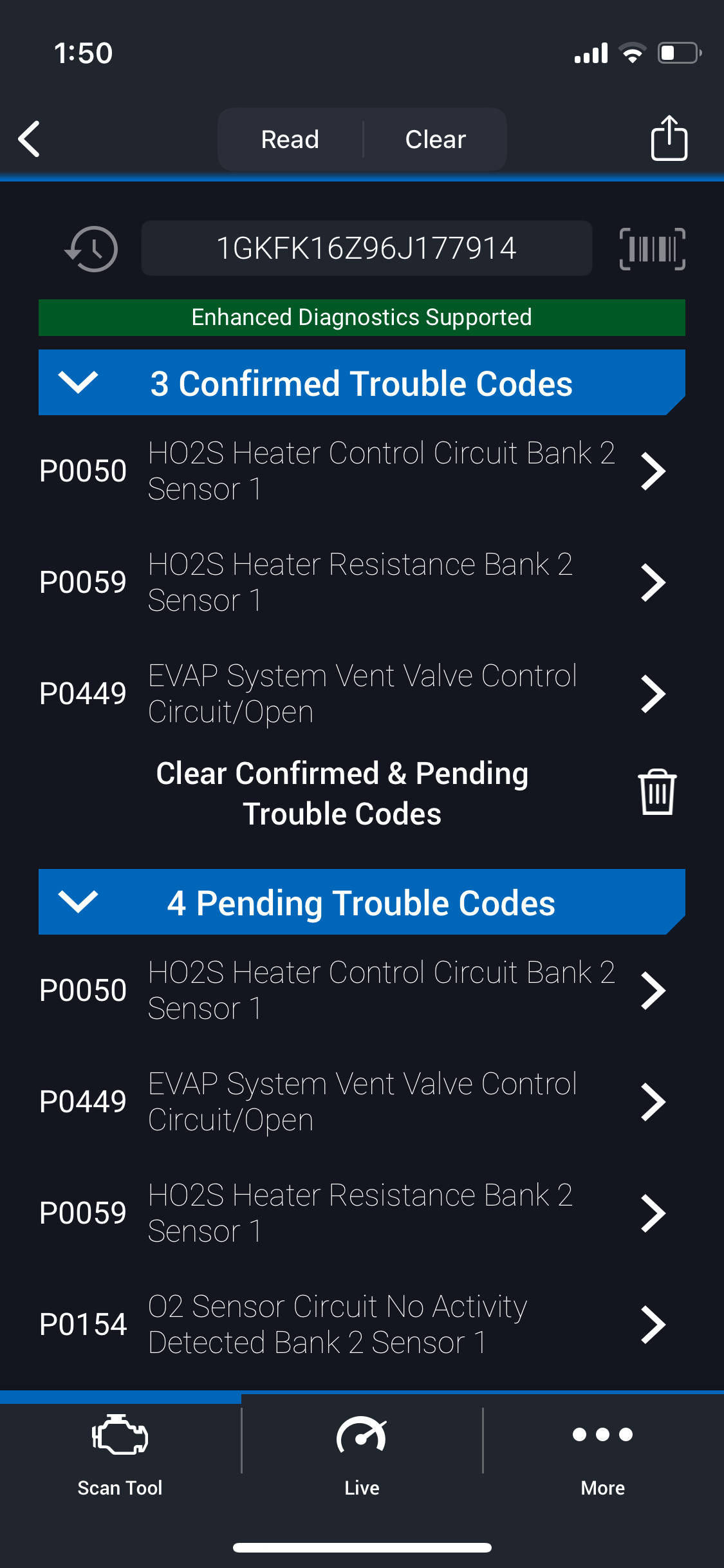This screenshot has height=1568, width=724.
Task: Open the VIN history clock icon
Action: pos(92,249)
